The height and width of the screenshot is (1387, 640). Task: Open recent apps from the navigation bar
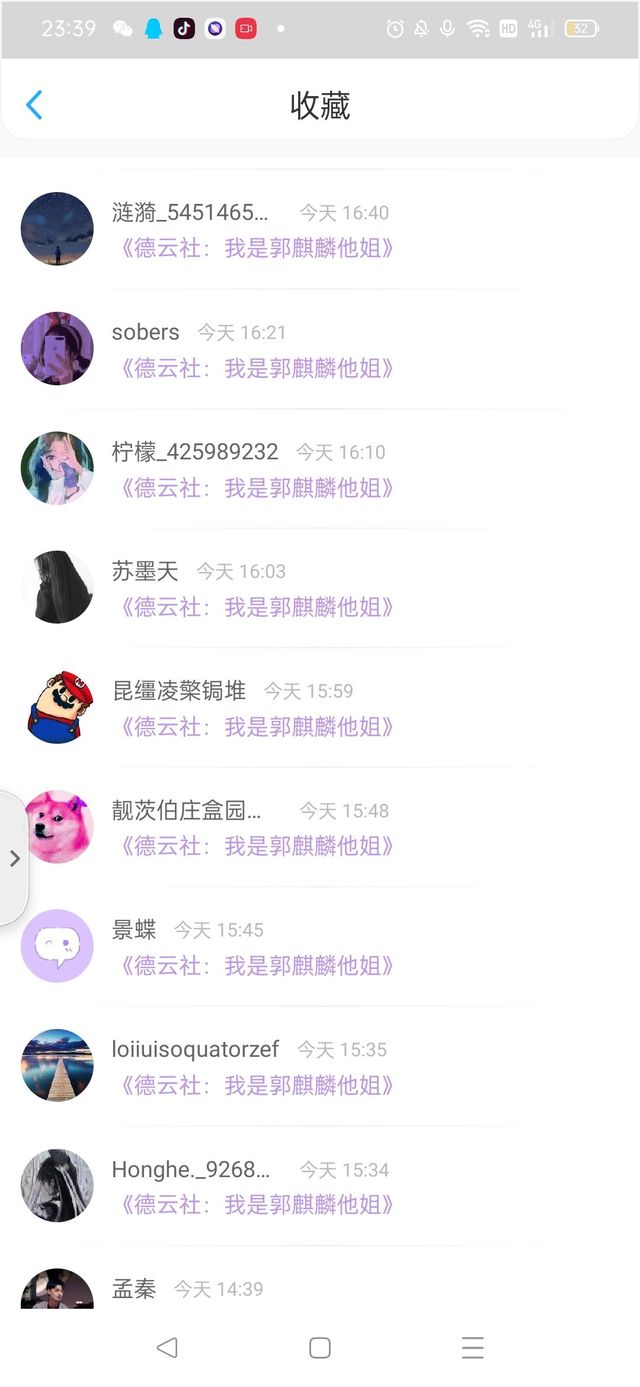[x=472, y=1348]
